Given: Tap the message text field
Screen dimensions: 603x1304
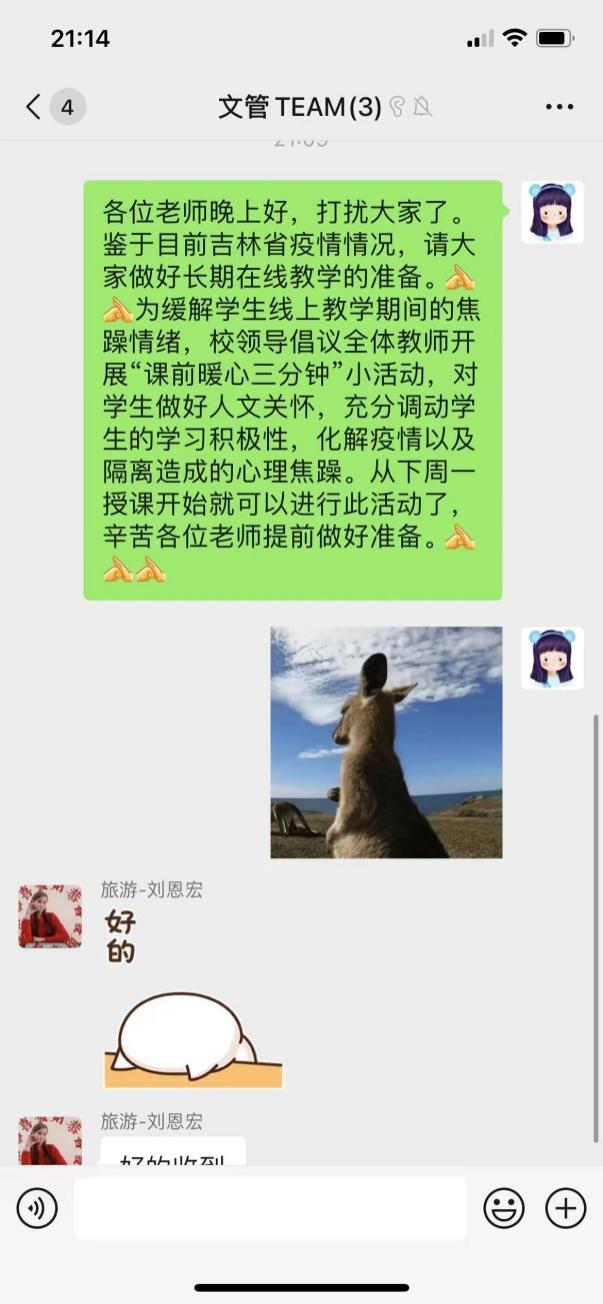Looking at the screenshot, I should coord(270,1208).
